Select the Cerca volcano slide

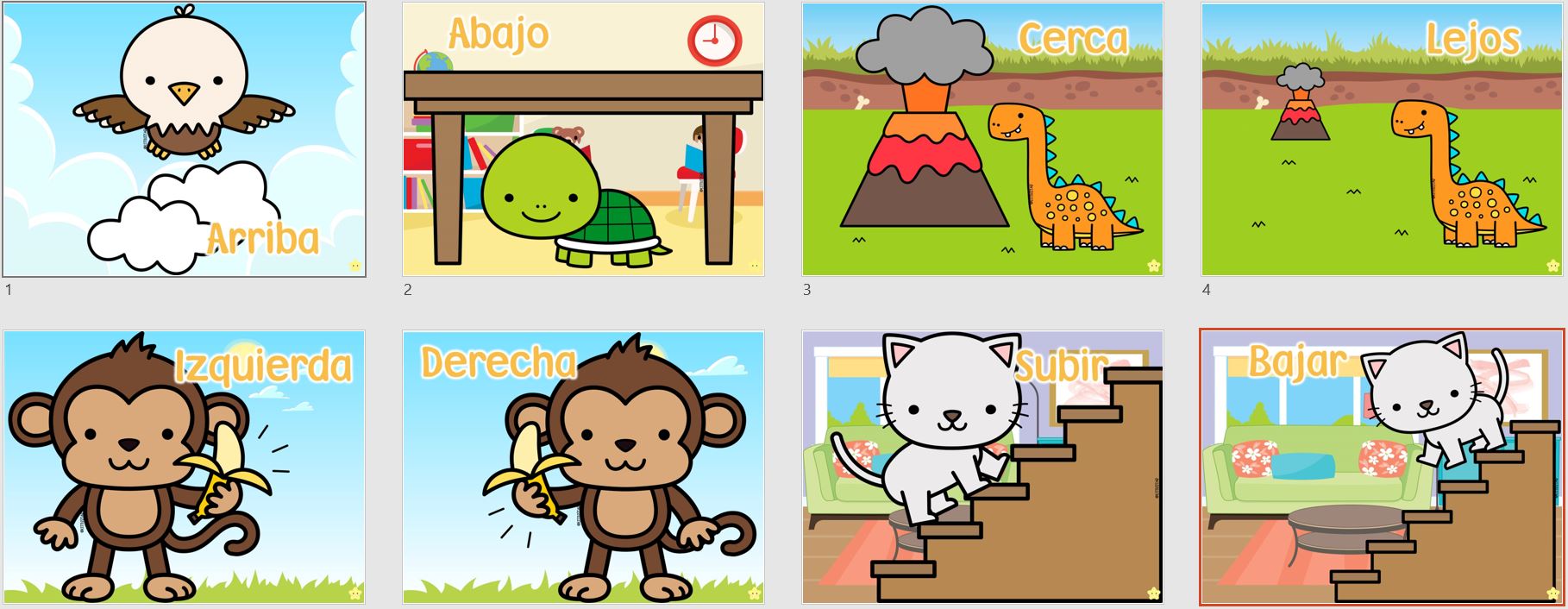click(x=982, y=139)
